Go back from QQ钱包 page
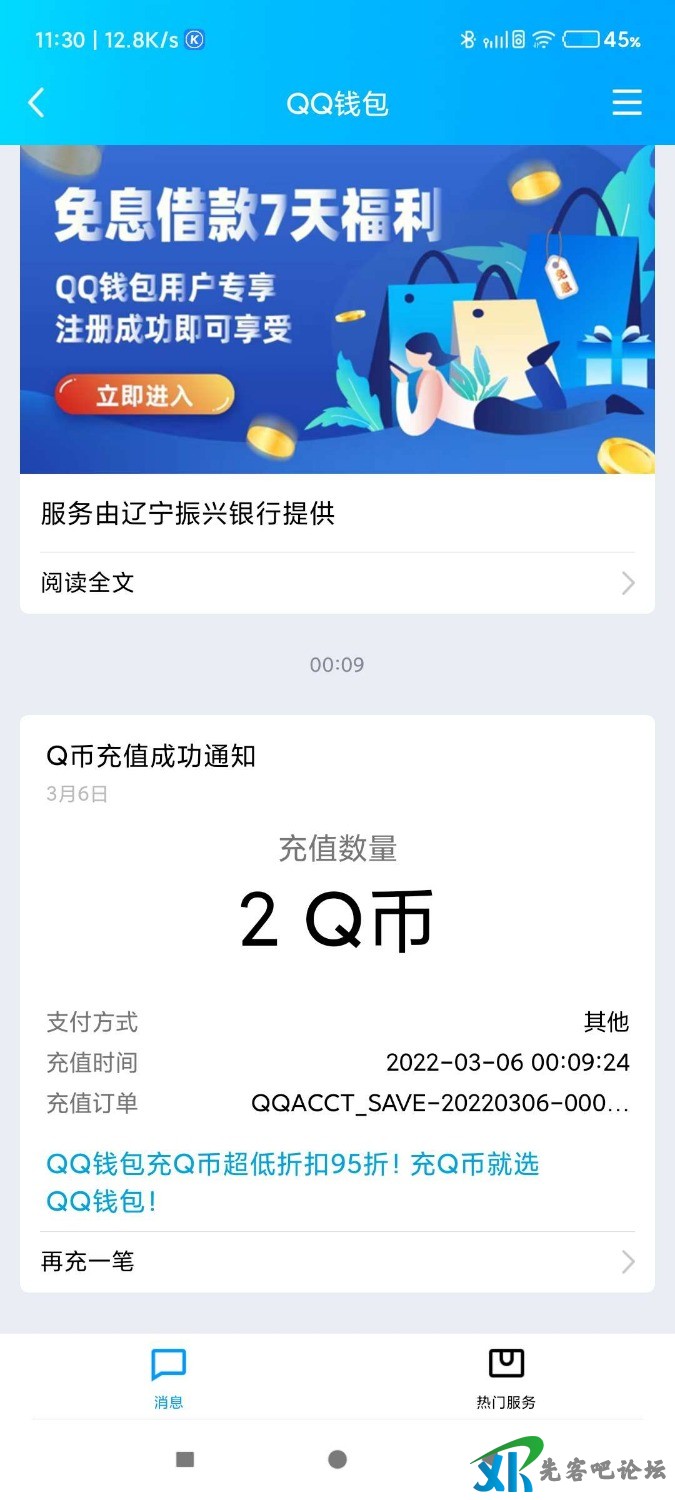The image size is (675, 1500). (x=37, y=102)
